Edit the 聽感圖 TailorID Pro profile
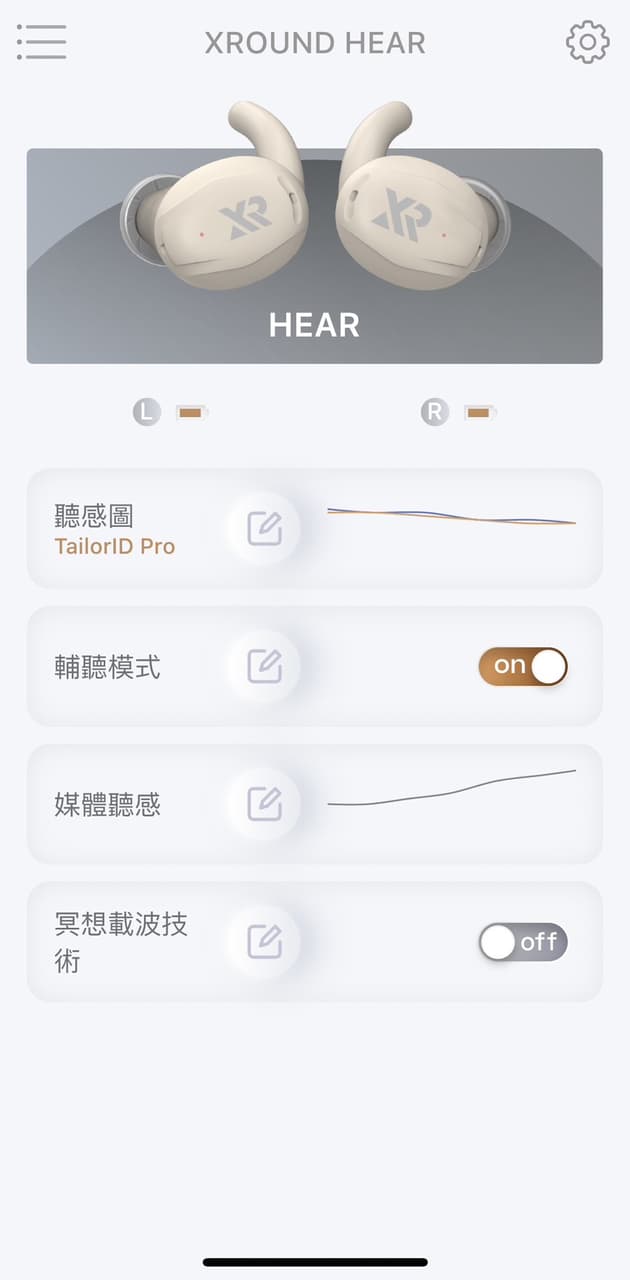 (x=264, y=527)
